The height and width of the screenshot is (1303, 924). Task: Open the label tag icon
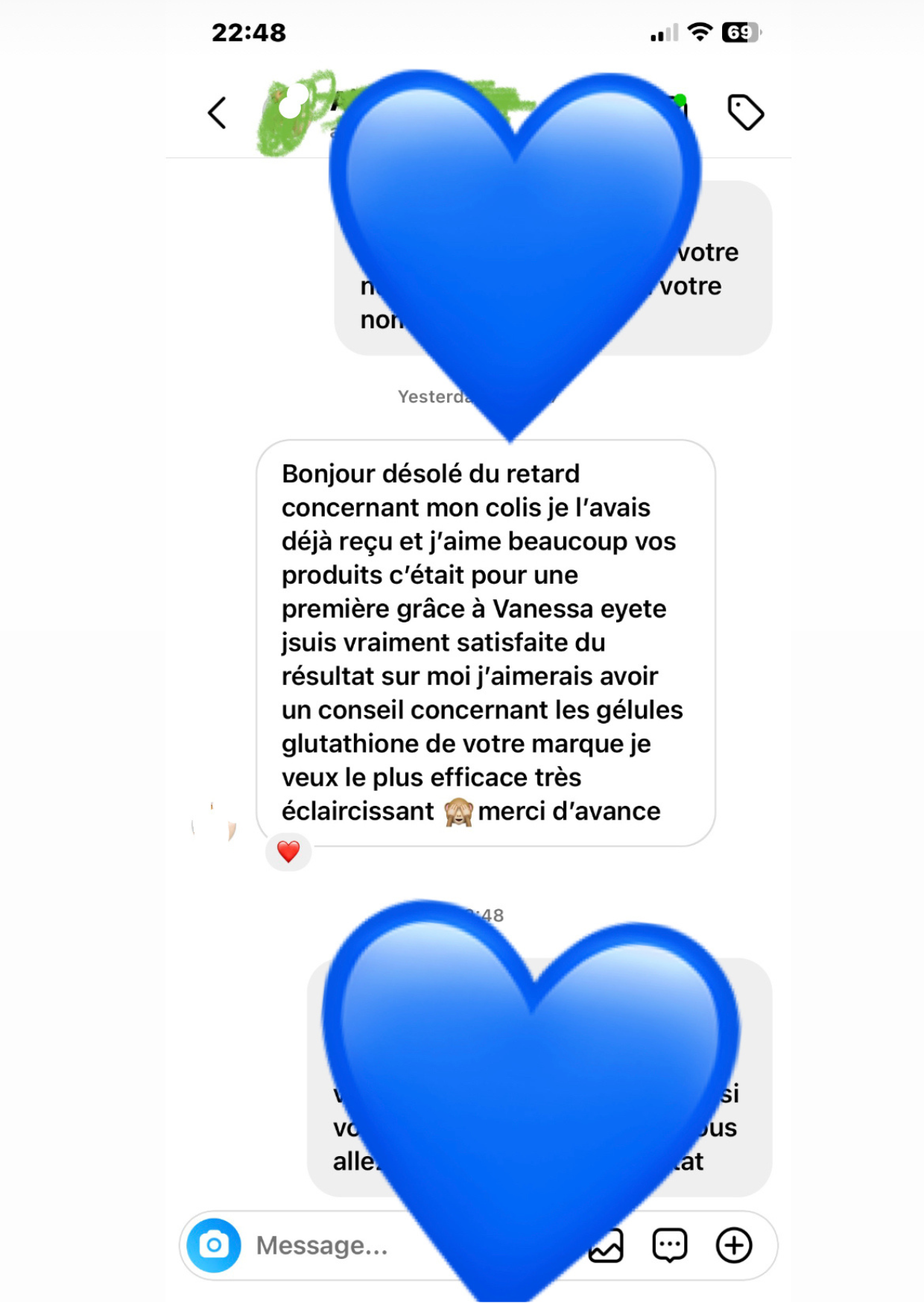point(745,113)
